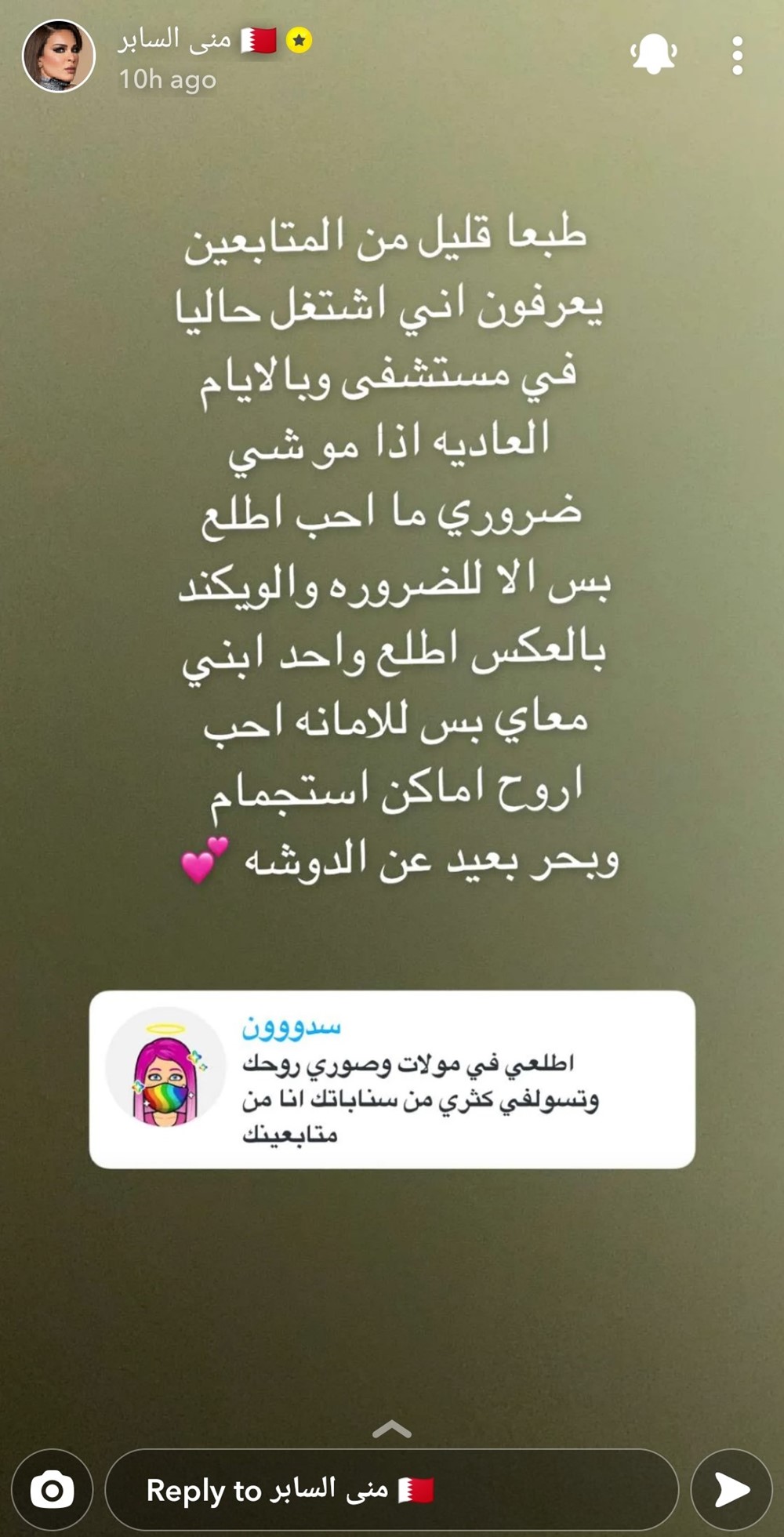This screenshot has width=784, height=1537.
Task: Send the story with the arrow button
Action: pos(731,1489)
